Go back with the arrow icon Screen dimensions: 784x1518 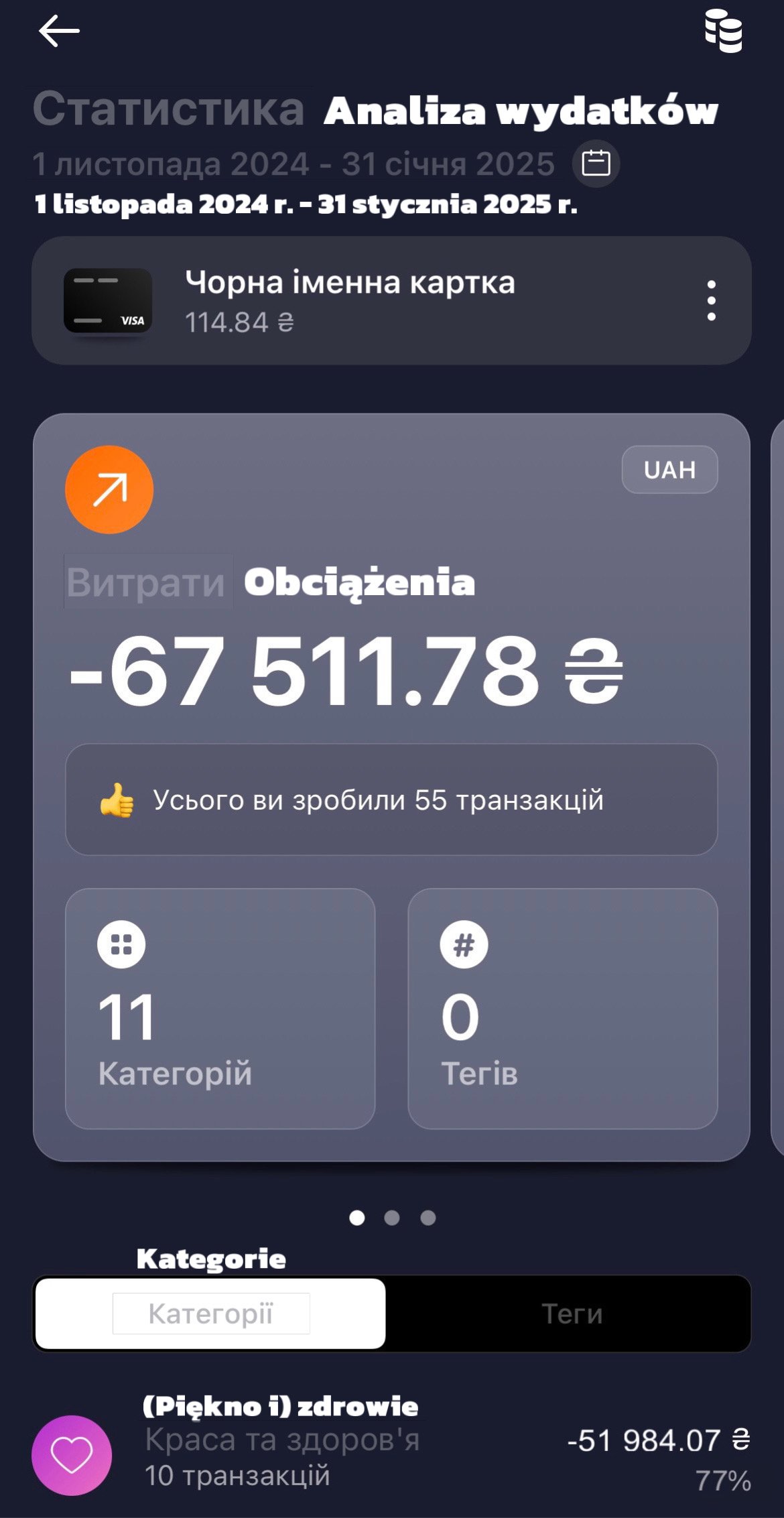point(59,31)
